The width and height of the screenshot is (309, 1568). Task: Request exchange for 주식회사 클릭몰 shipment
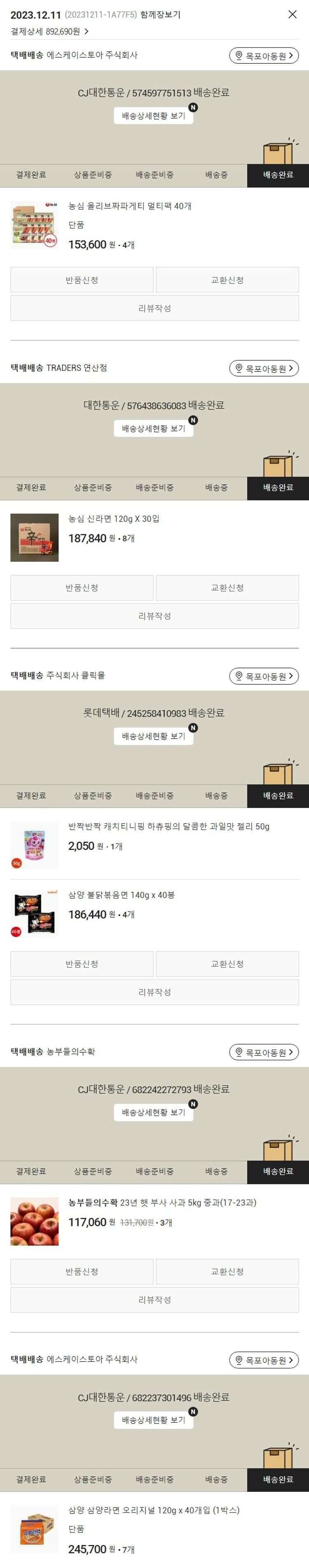(227, 963)
